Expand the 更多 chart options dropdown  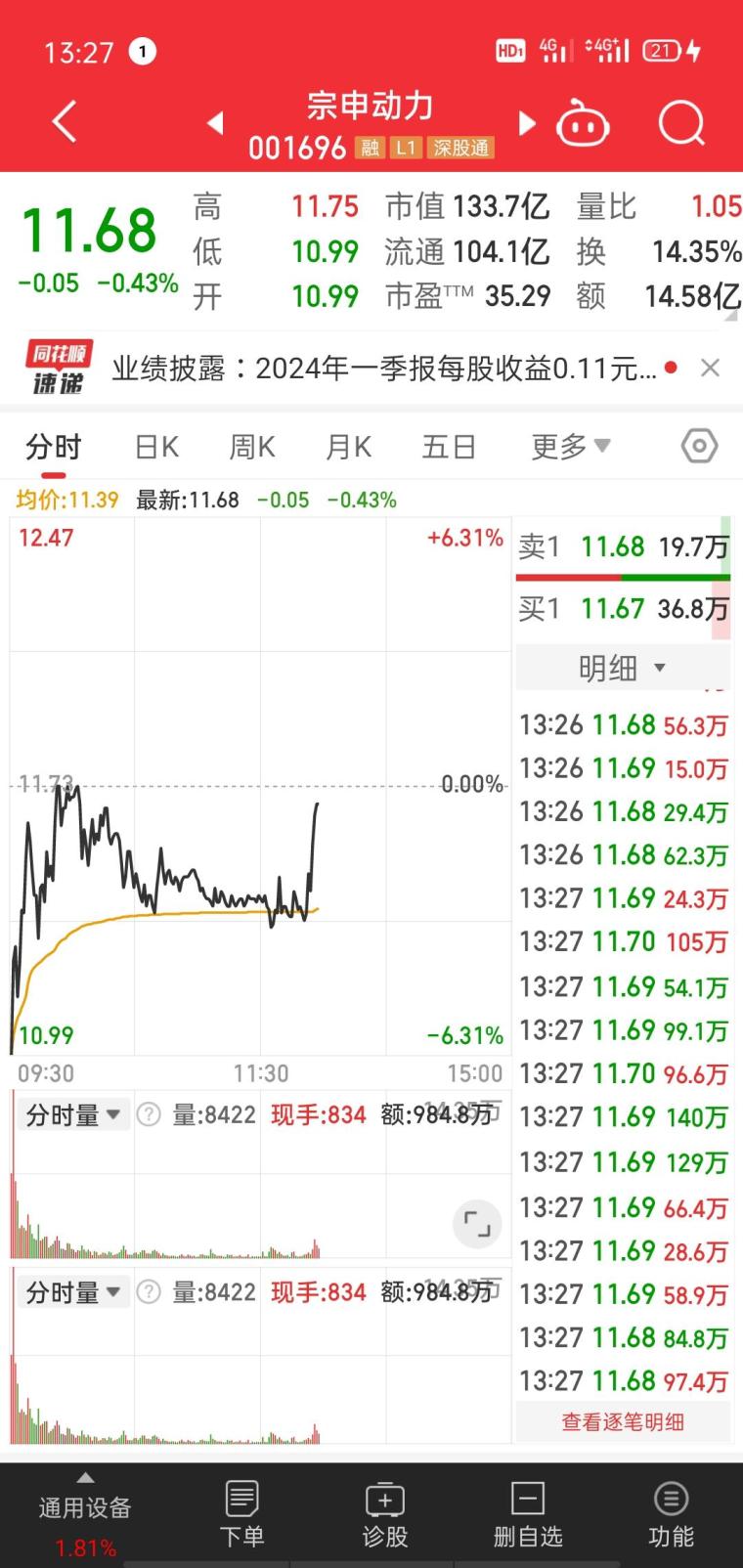tap(571, 447)
